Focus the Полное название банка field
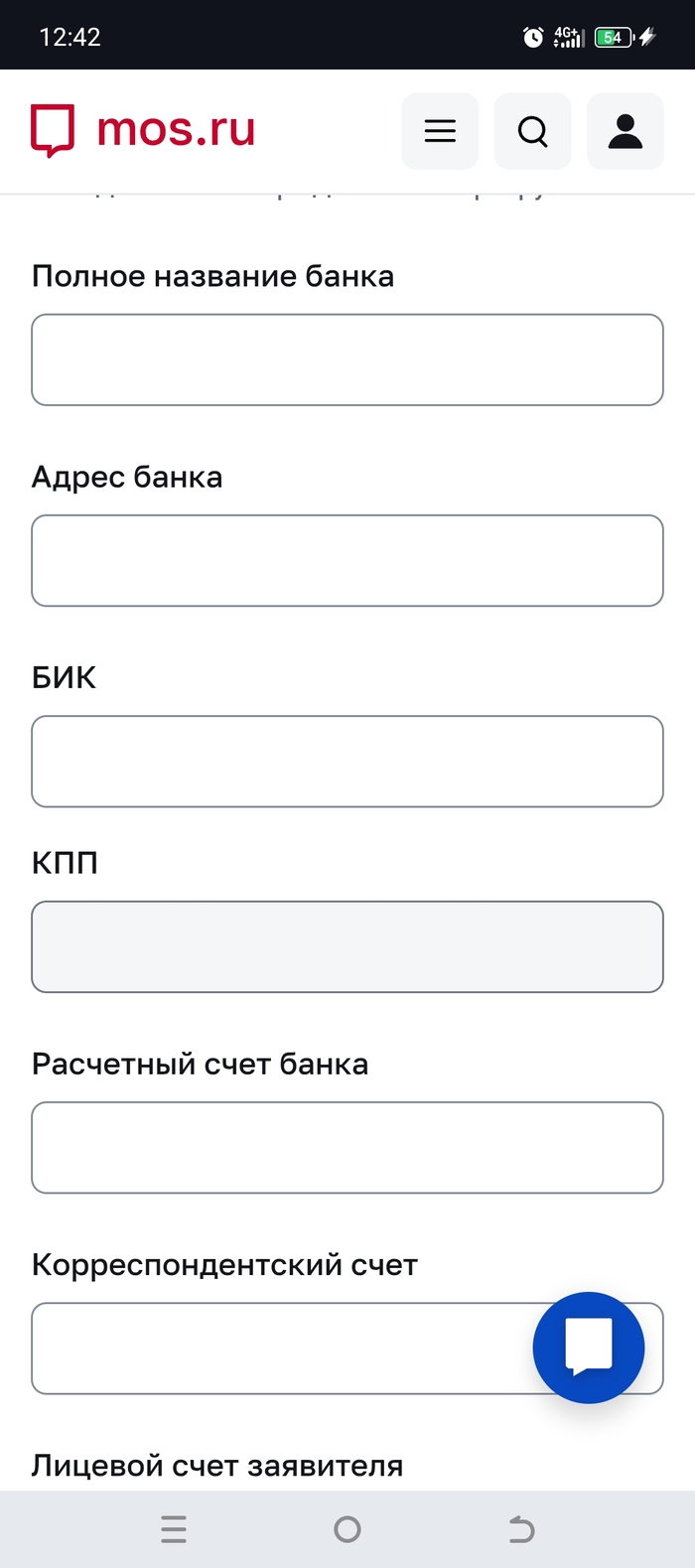695x1568 pixels. [x=347, y=359]
